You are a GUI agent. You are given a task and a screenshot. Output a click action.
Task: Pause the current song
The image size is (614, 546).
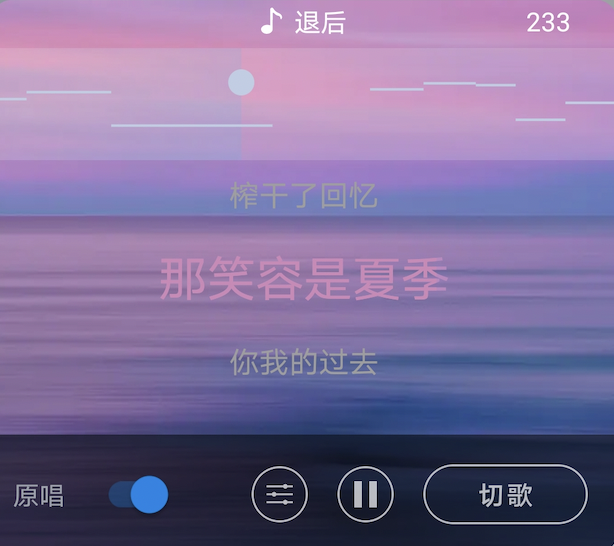click(x=366, y=495)
